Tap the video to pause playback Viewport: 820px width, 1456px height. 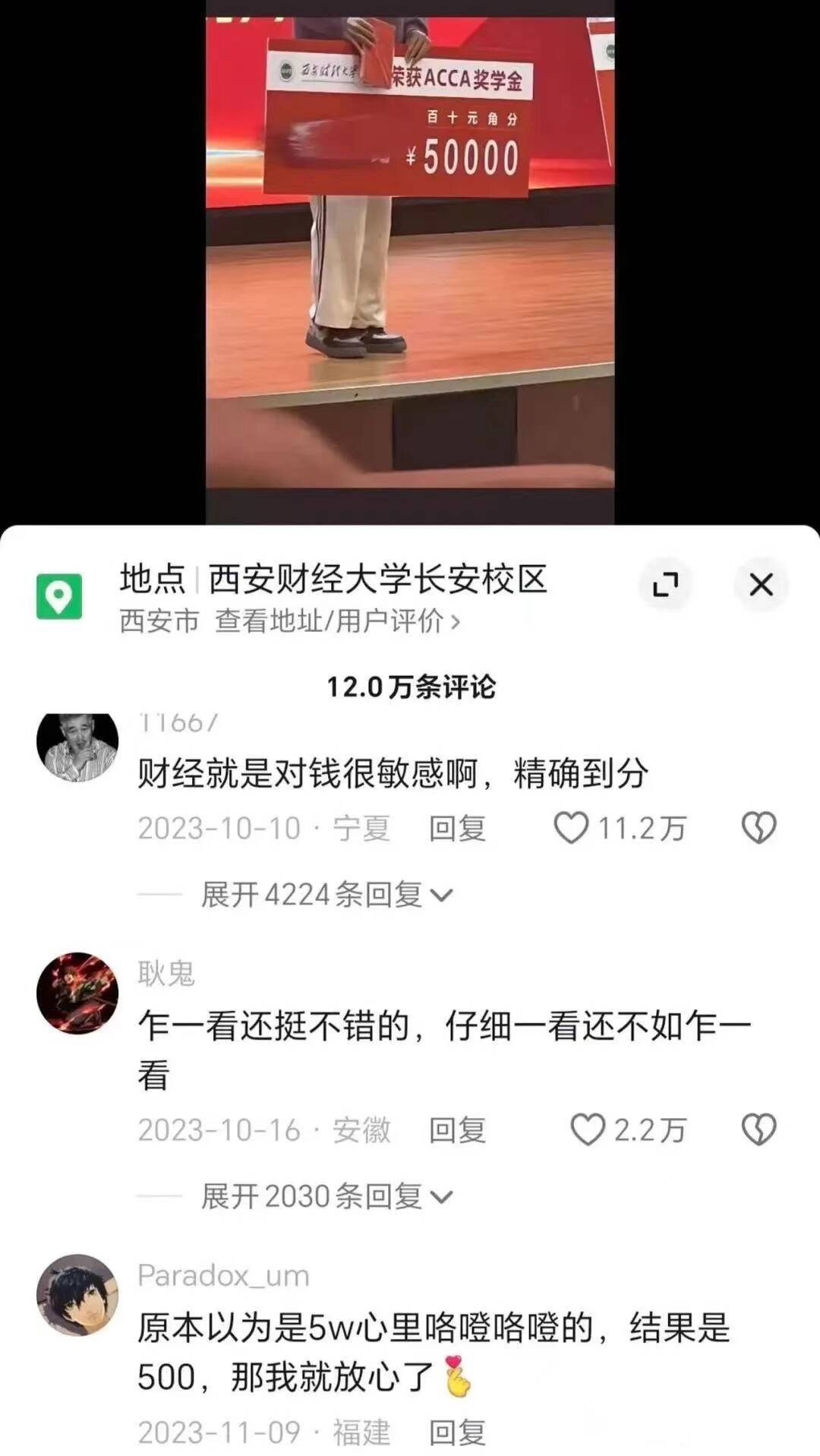click(x=410, y=266)
